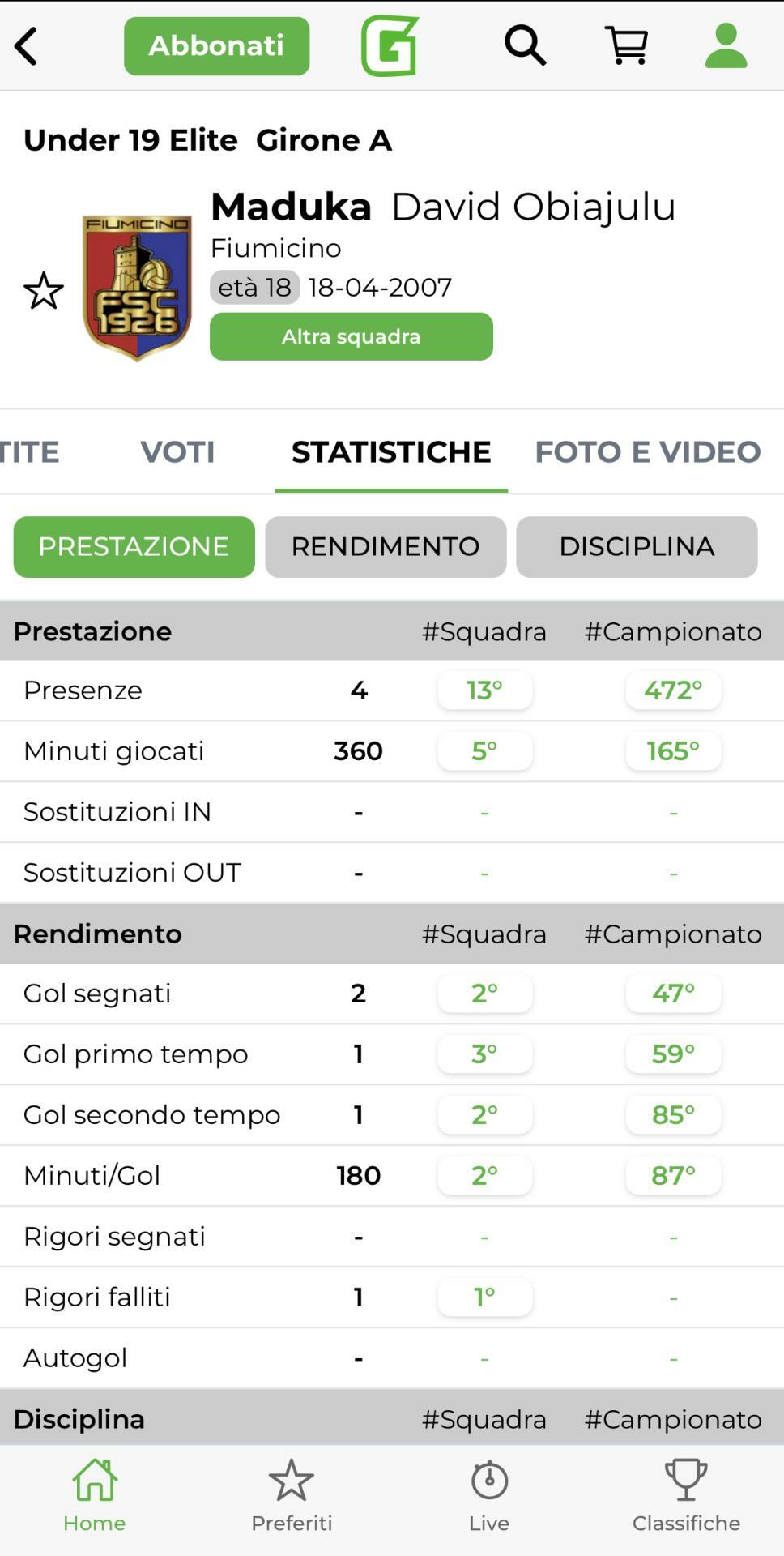The height and width of the screenshot is (1556, 784).
Task: Select the RENDIMENTO filter
Action: (x=386, y=547)
